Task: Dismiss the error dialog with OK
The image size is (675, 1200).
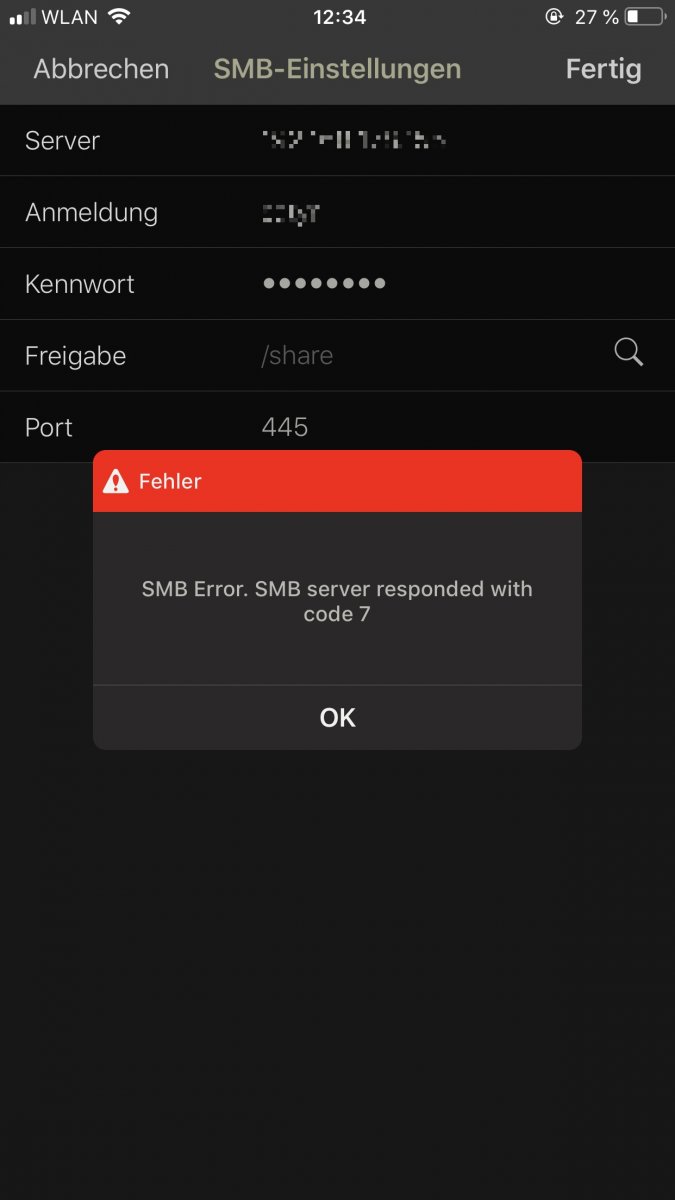Action: [337, 718]
